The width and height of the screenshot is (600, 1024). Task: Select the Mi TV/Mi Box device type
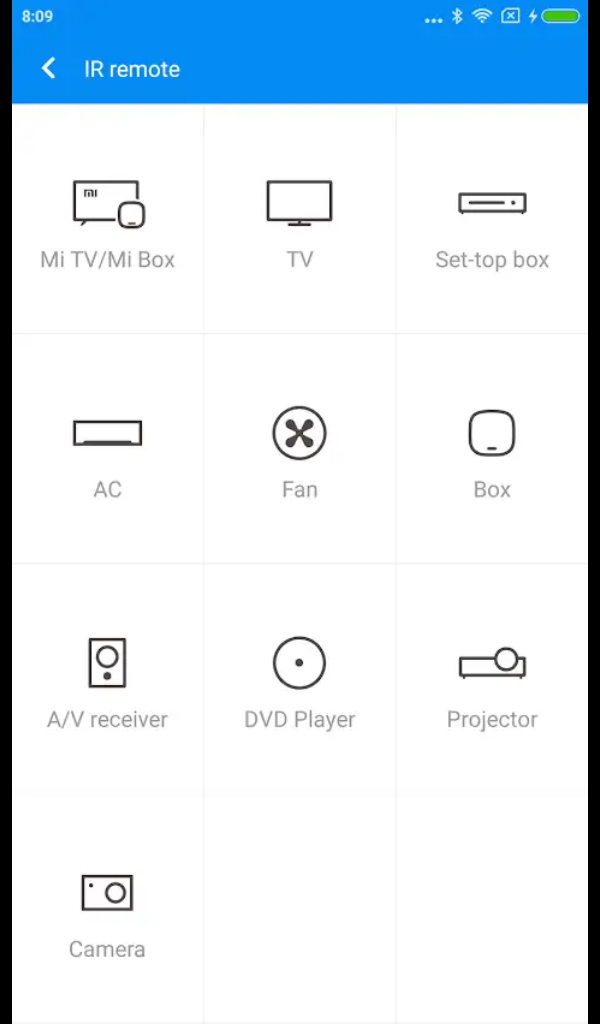coord(108,219)
